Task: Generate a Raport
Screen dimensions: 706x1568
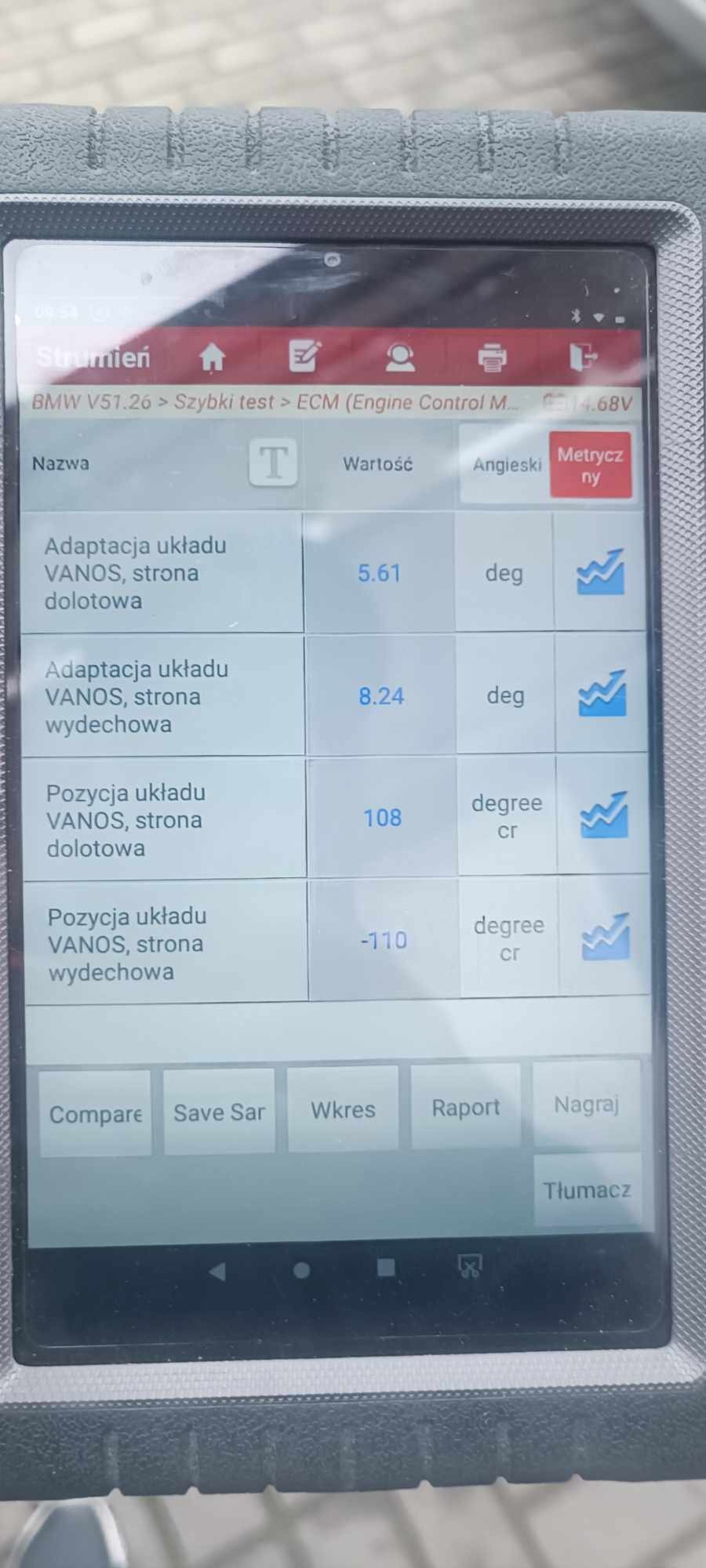Action: coord(465,1107)
